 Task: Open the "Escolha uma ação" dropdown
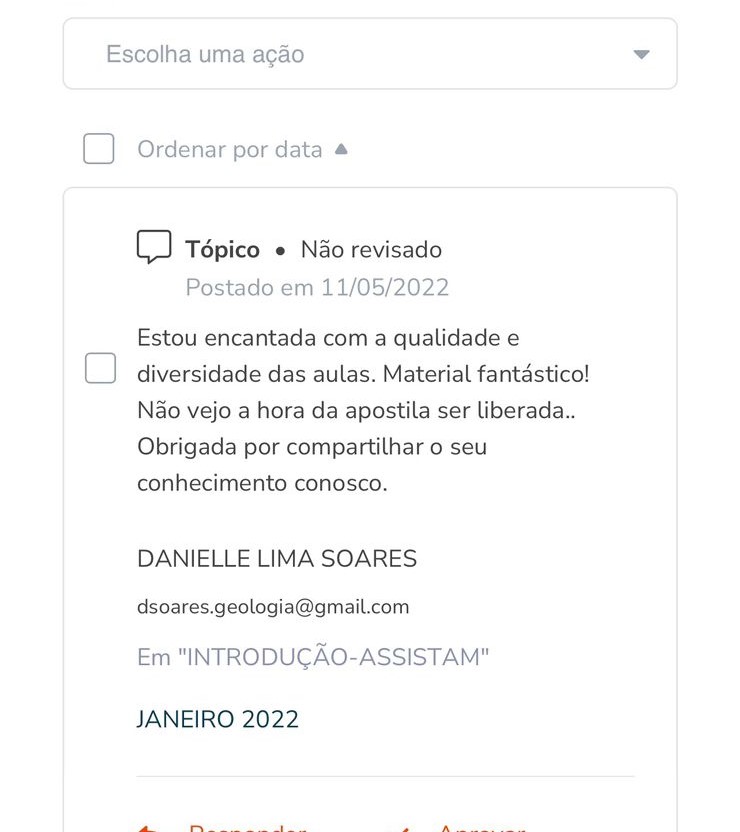(x=369, y=54)
